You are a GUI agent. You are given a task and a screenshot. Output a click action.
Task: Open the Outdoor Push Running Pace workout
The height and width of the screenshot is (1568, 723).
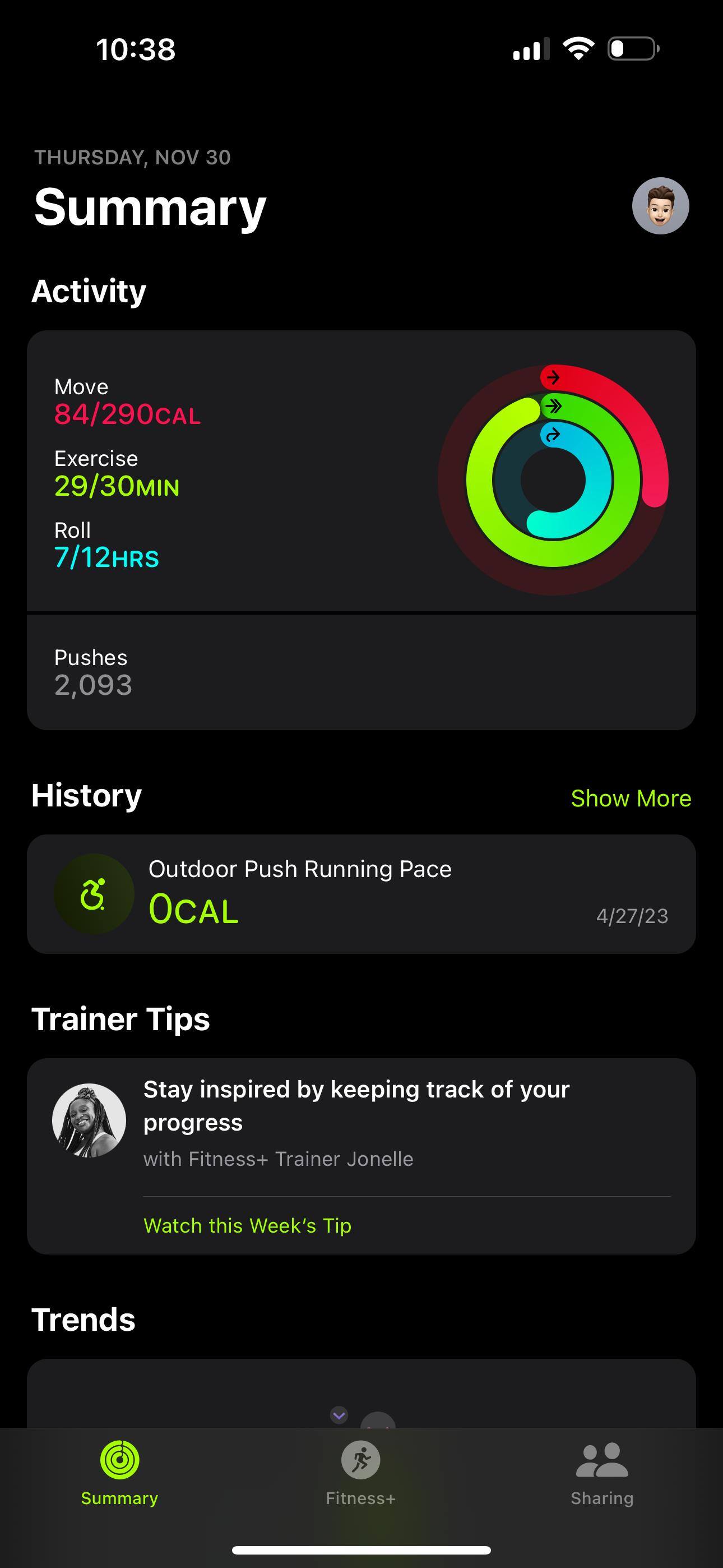pos(361,893)
